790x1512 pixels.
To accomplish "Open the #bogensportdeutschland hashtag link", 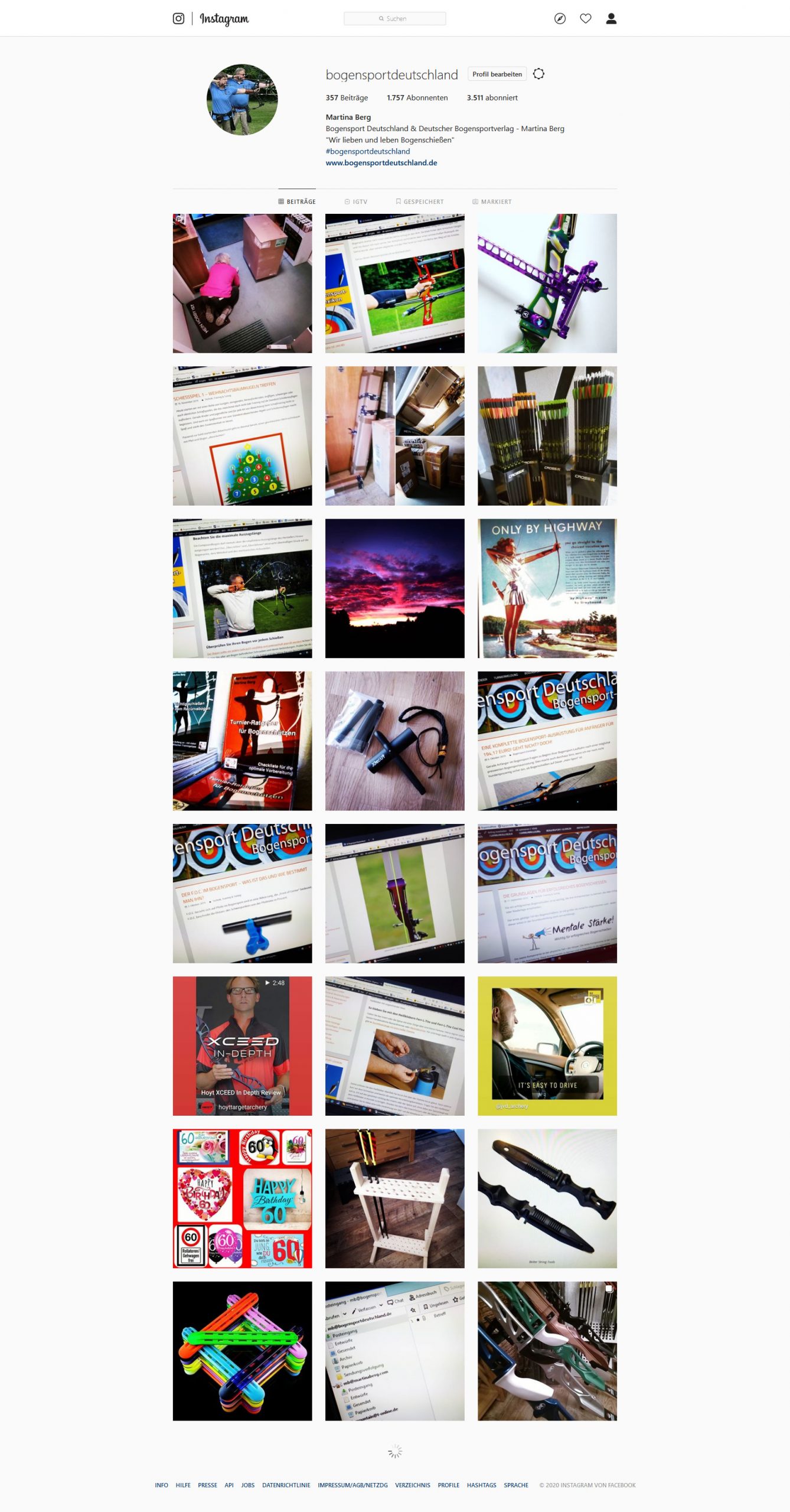I will (x=367, y=152).
